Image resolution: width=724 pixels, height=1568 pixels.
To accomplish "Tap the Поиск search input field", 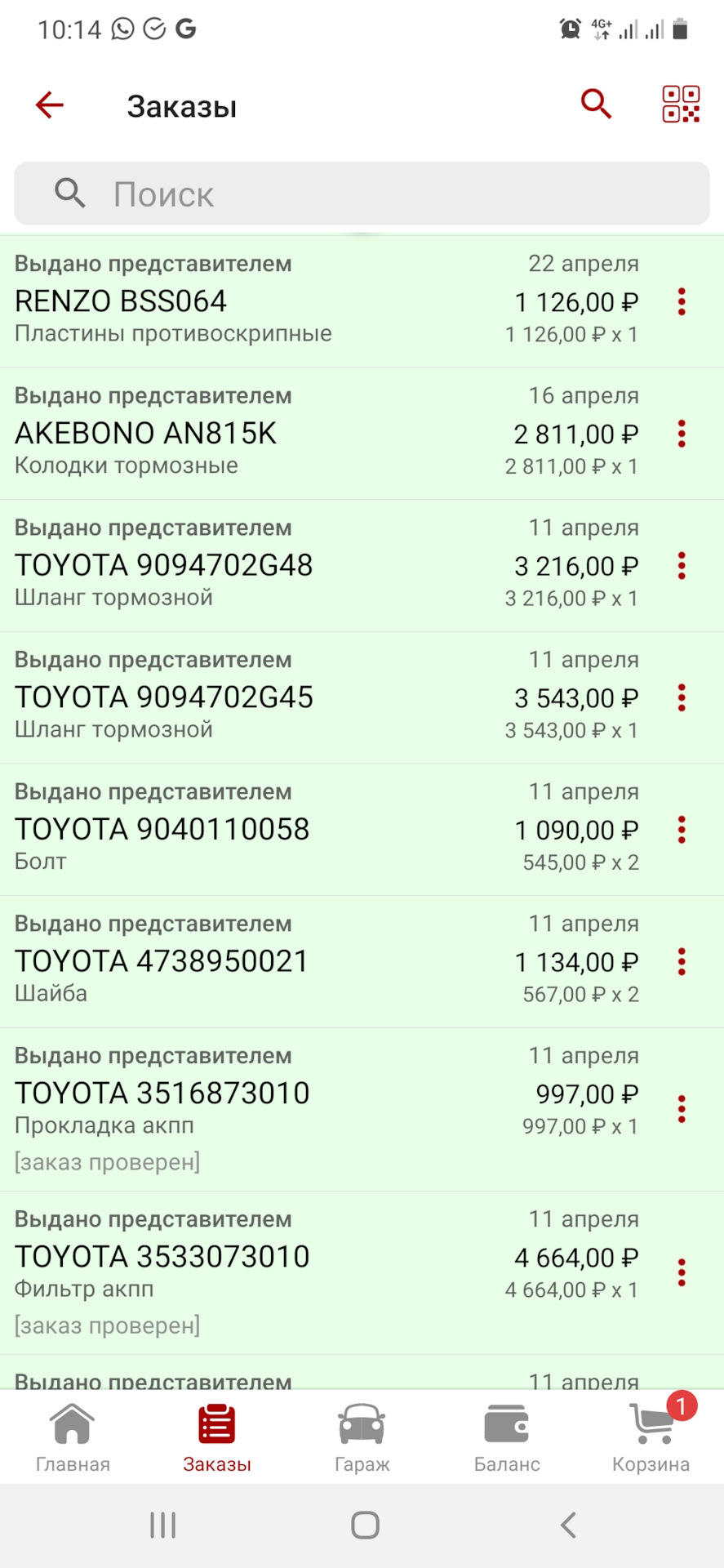I will coord(245,194).
